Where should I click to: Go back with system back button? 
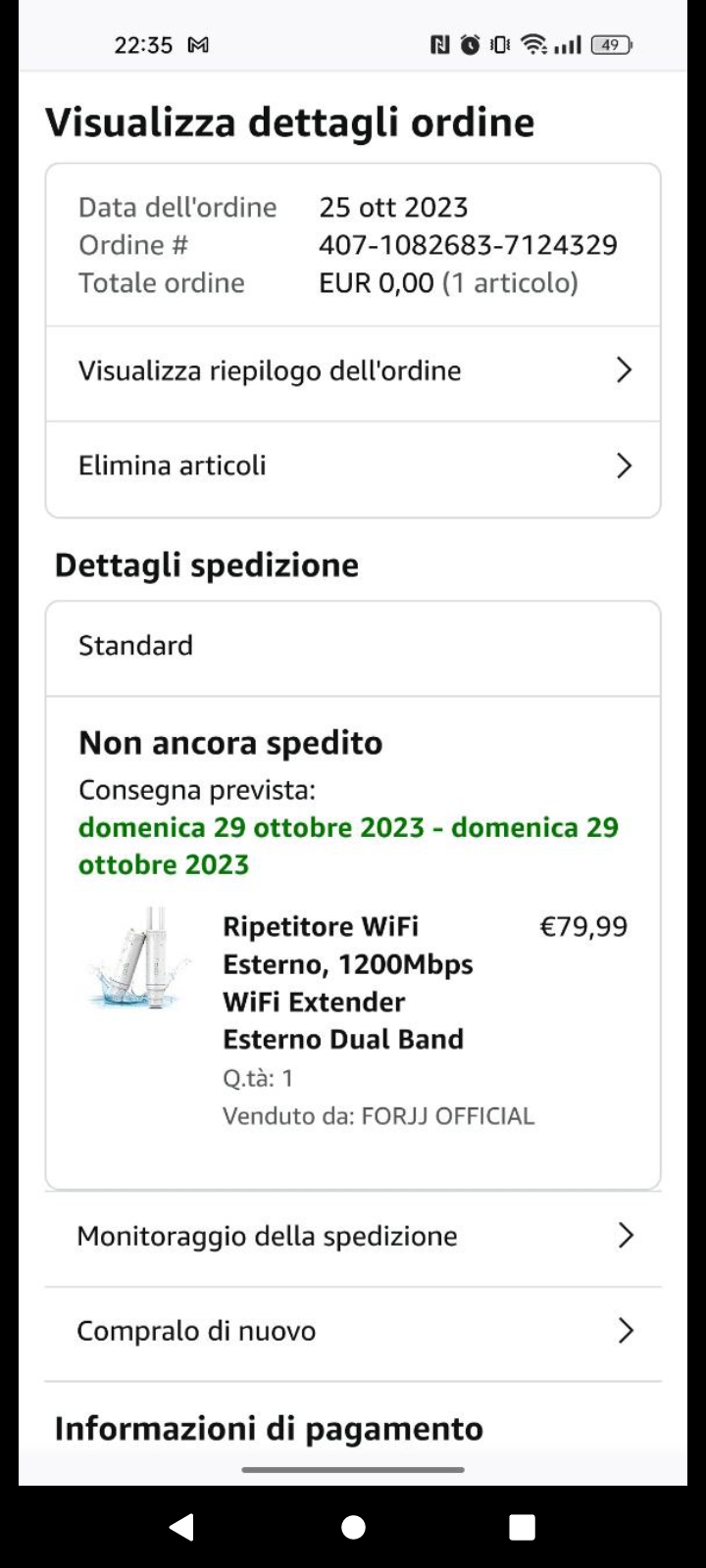pyautogui.click(x=182, y=1526)
